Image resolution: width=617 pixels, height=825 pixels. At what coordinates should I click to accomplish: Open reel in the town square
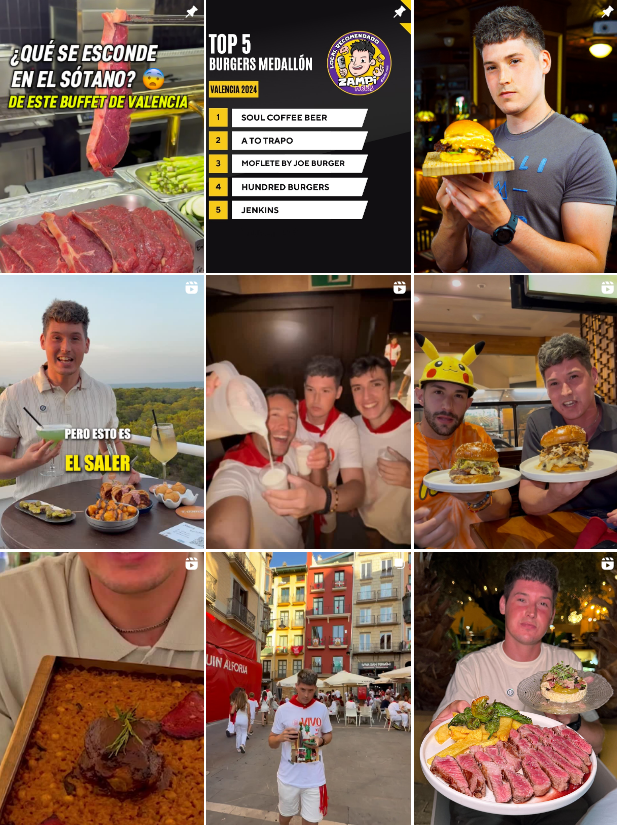coord(308,688)
